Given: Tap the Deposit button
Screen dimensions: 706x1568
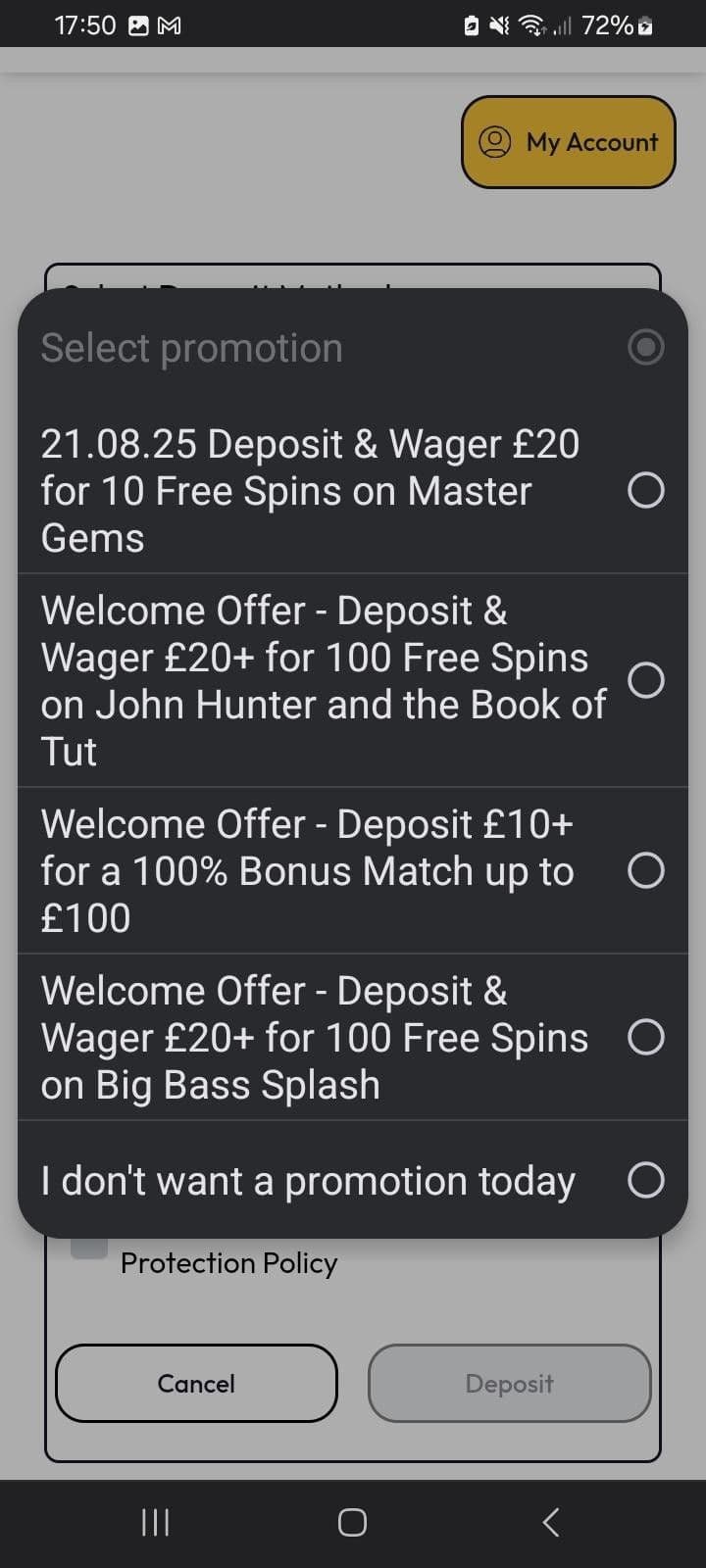Looking at the screenshot, I should 509,1383.
